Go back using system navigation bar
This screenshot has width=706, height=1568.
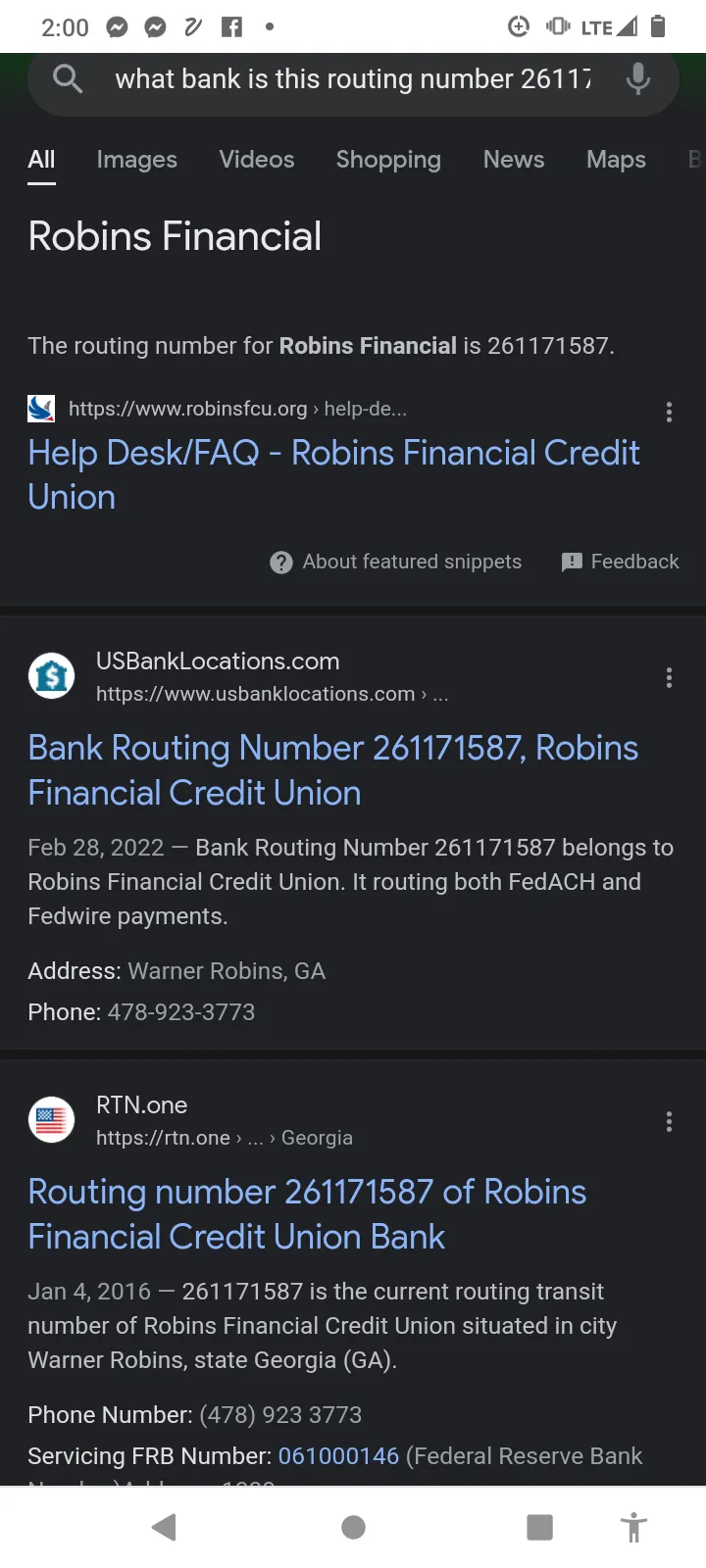click(x=165, y=1527)
